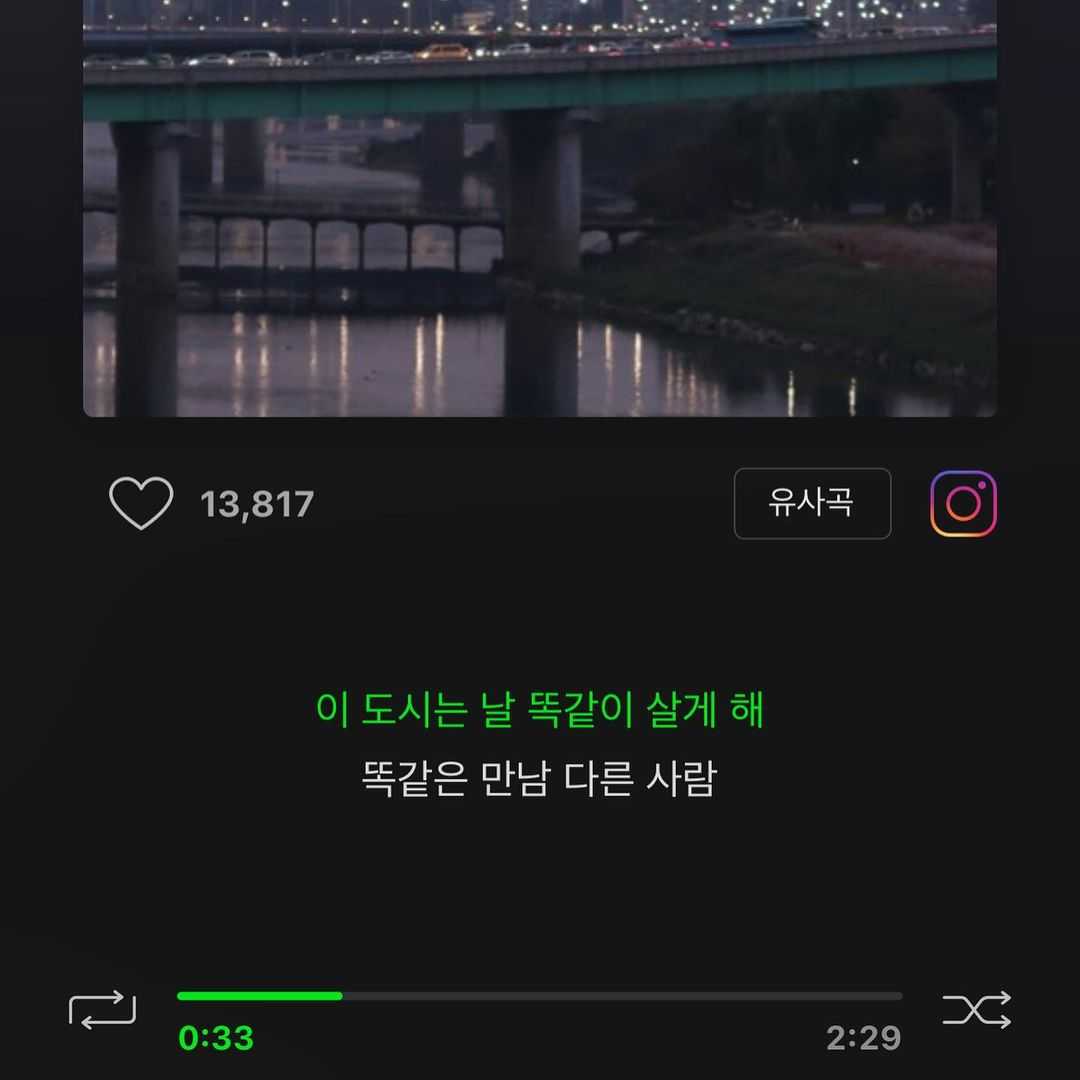Viewport: 1080px width, 1080px height.
Task: Open similar songs via 유사곡 button
Action: (812, 503)
